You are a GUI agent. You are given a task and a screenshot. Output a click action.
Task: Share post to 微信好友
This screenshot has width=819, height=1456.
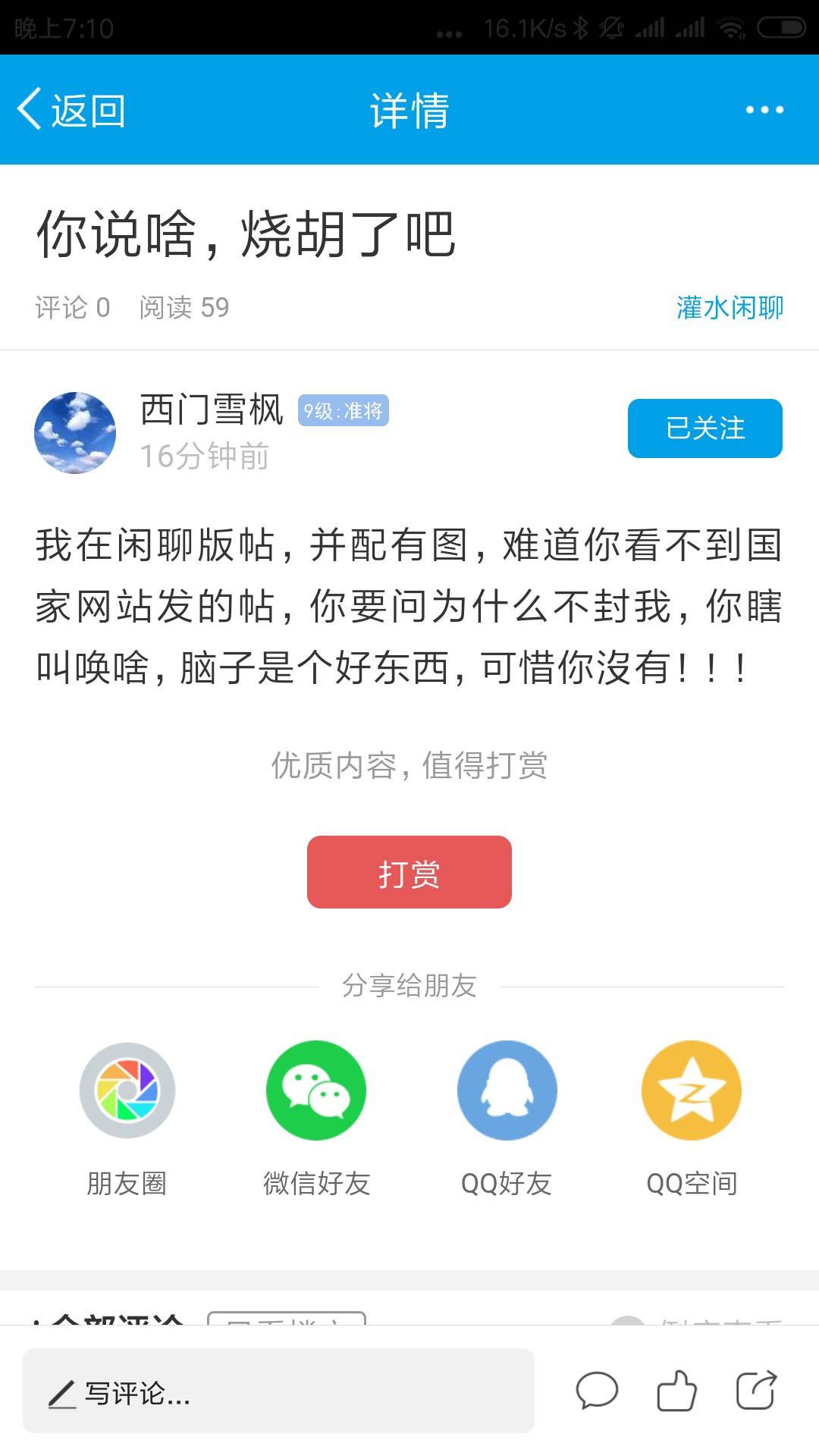[x=316, y=1090]
